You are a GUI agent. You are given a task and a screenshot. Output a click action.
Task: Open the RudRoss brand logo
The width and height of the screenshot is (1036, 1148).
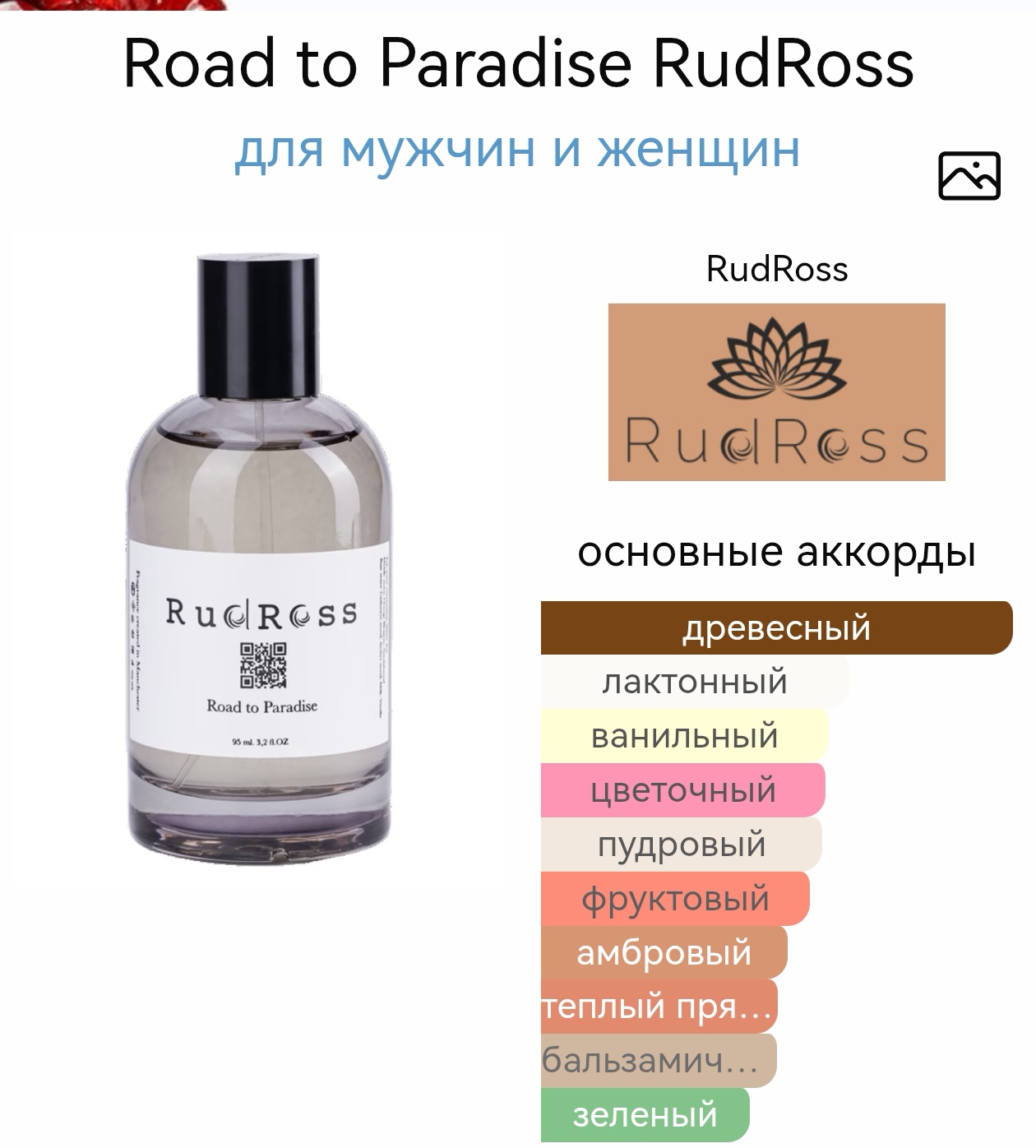tap(776, 391)
